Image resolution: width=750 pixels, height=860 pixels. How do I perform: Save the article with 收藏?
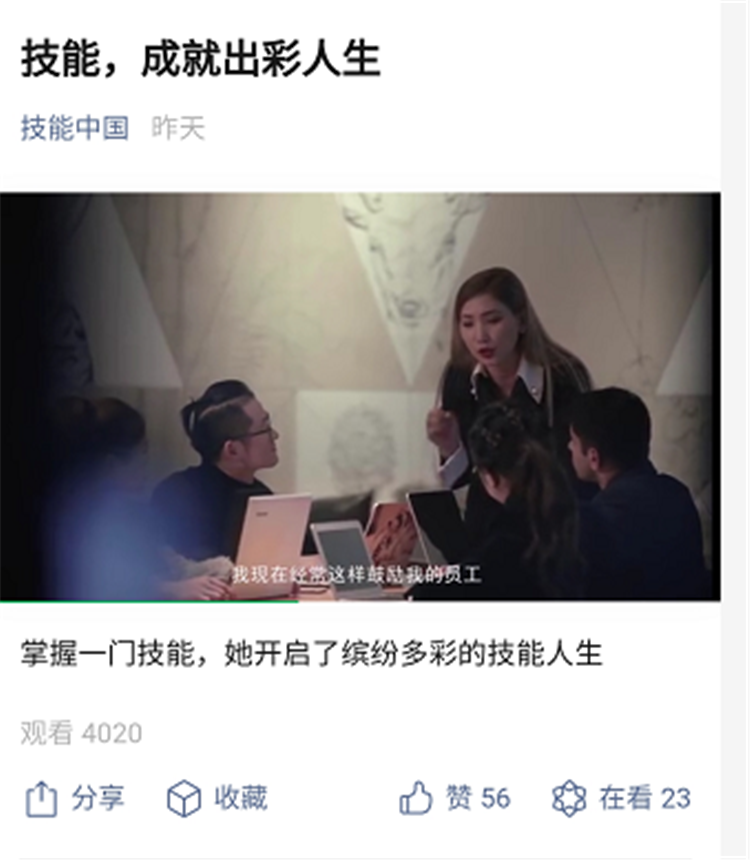point(217,798)
